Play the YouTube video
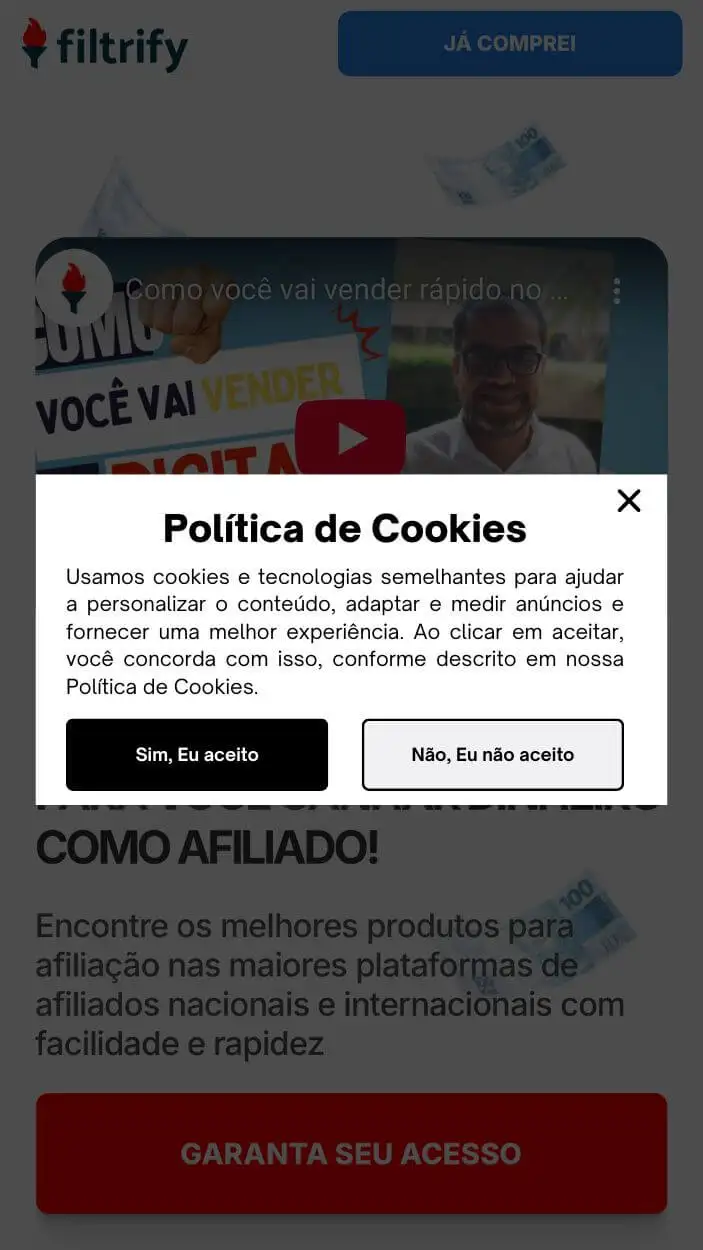Screen dimensions: 703x1250 (350, 437)
